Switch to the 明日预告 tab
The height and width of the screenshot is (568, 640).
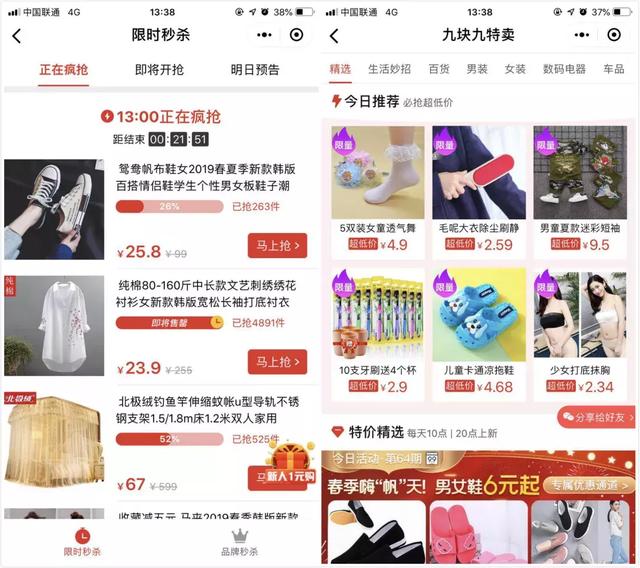tap(255, 70)
